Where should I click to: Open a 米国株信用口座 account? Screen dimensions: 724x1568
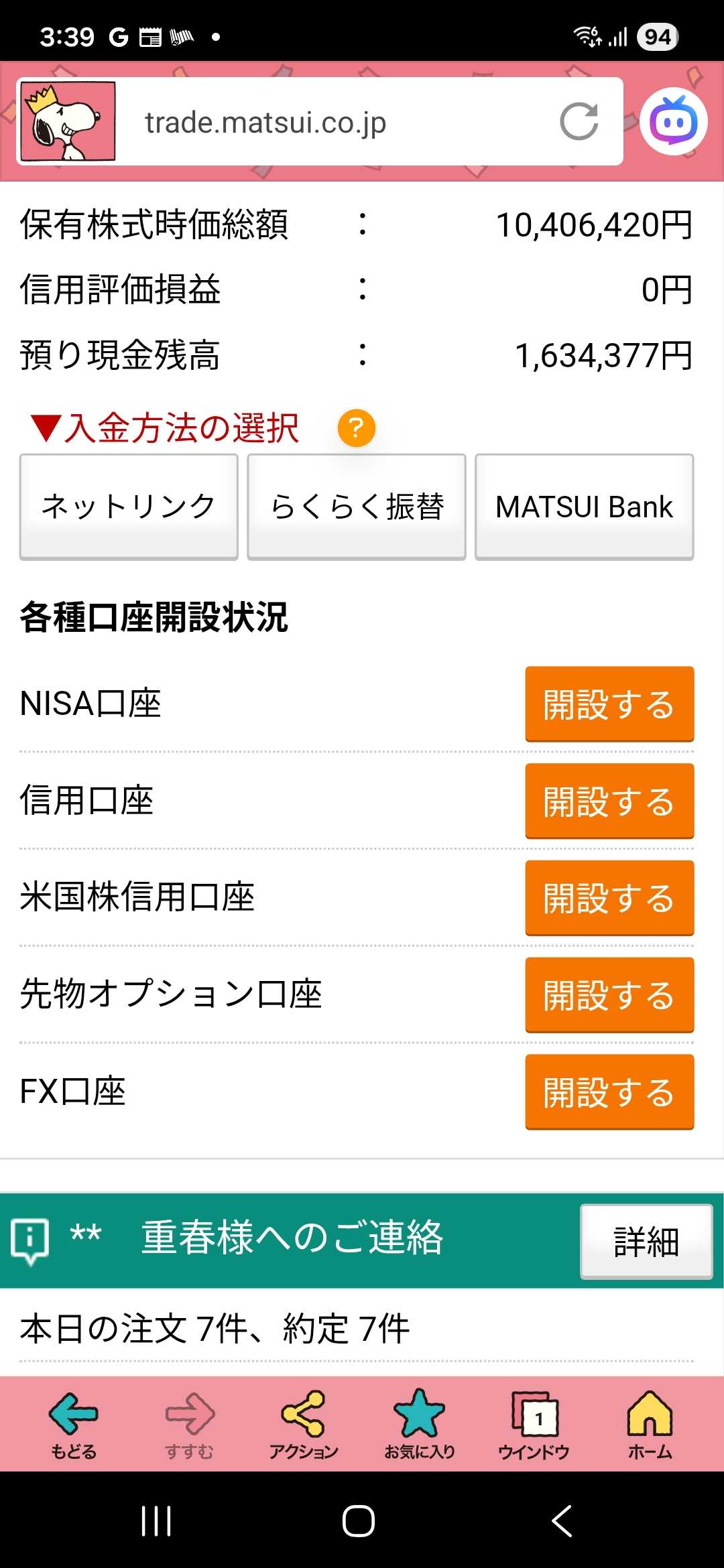click(609, 898)
